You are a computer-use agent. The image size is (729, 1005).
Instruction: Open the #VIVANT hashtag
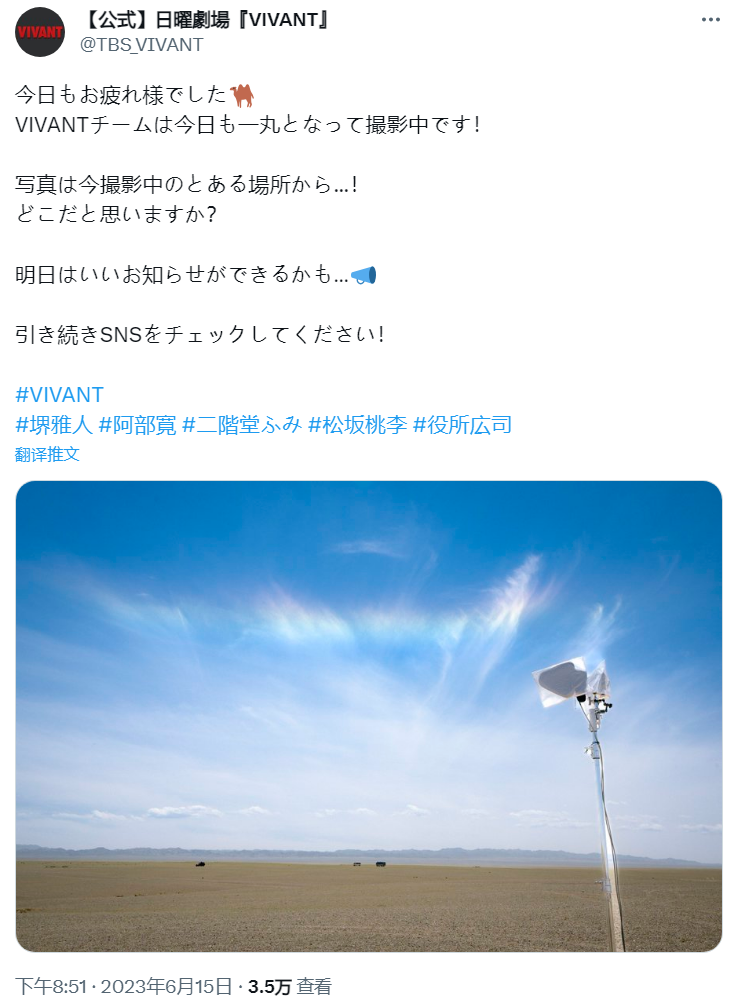(x=60, y=394)
